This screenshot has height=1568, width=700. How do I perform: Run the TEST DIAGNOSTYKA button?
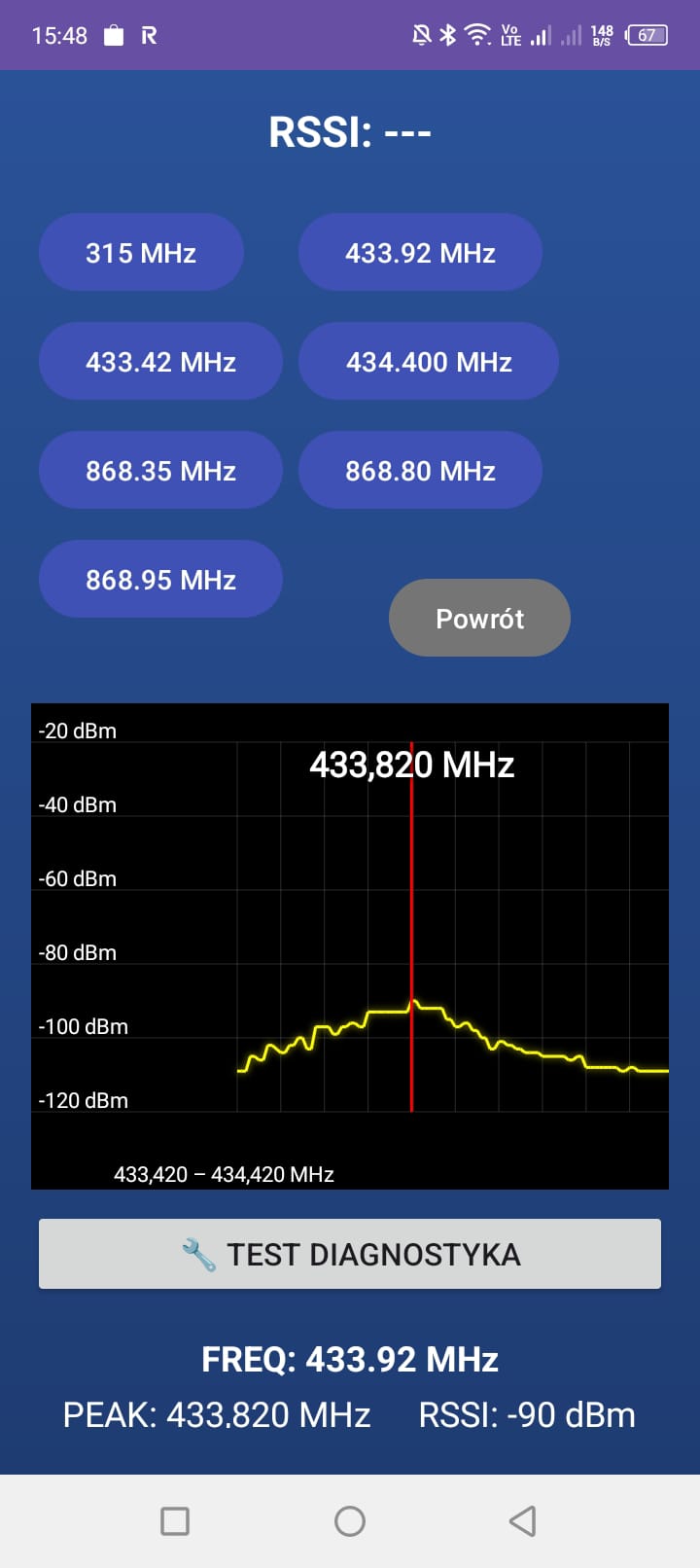pyautogui.click(x=350, y=1254)
